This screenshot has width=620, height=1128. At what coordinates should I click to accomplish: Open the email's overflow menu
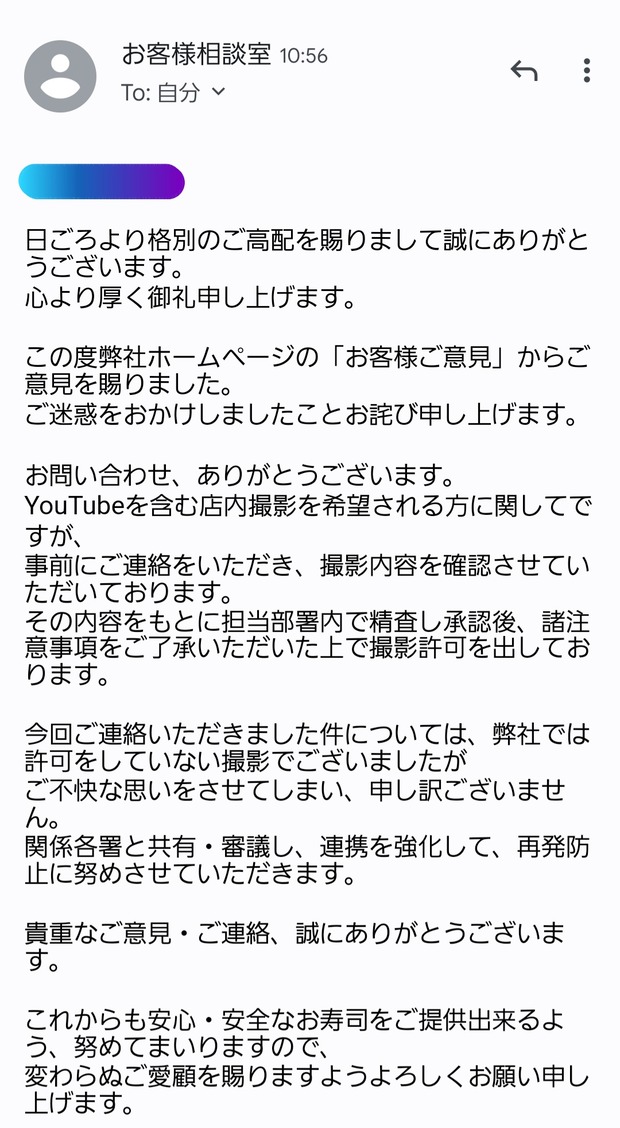[x=587, y=70]
